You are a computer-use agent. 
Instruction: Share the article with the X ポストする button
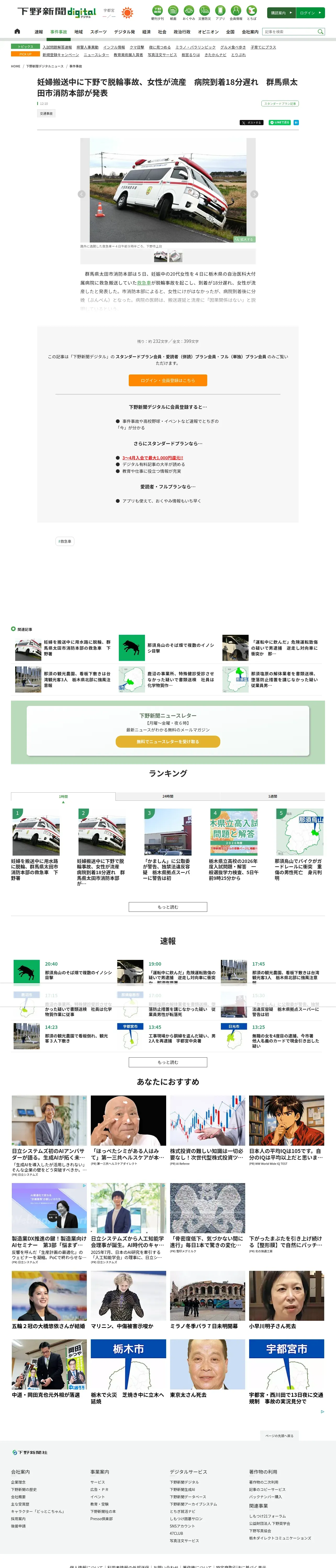[251, 122]
